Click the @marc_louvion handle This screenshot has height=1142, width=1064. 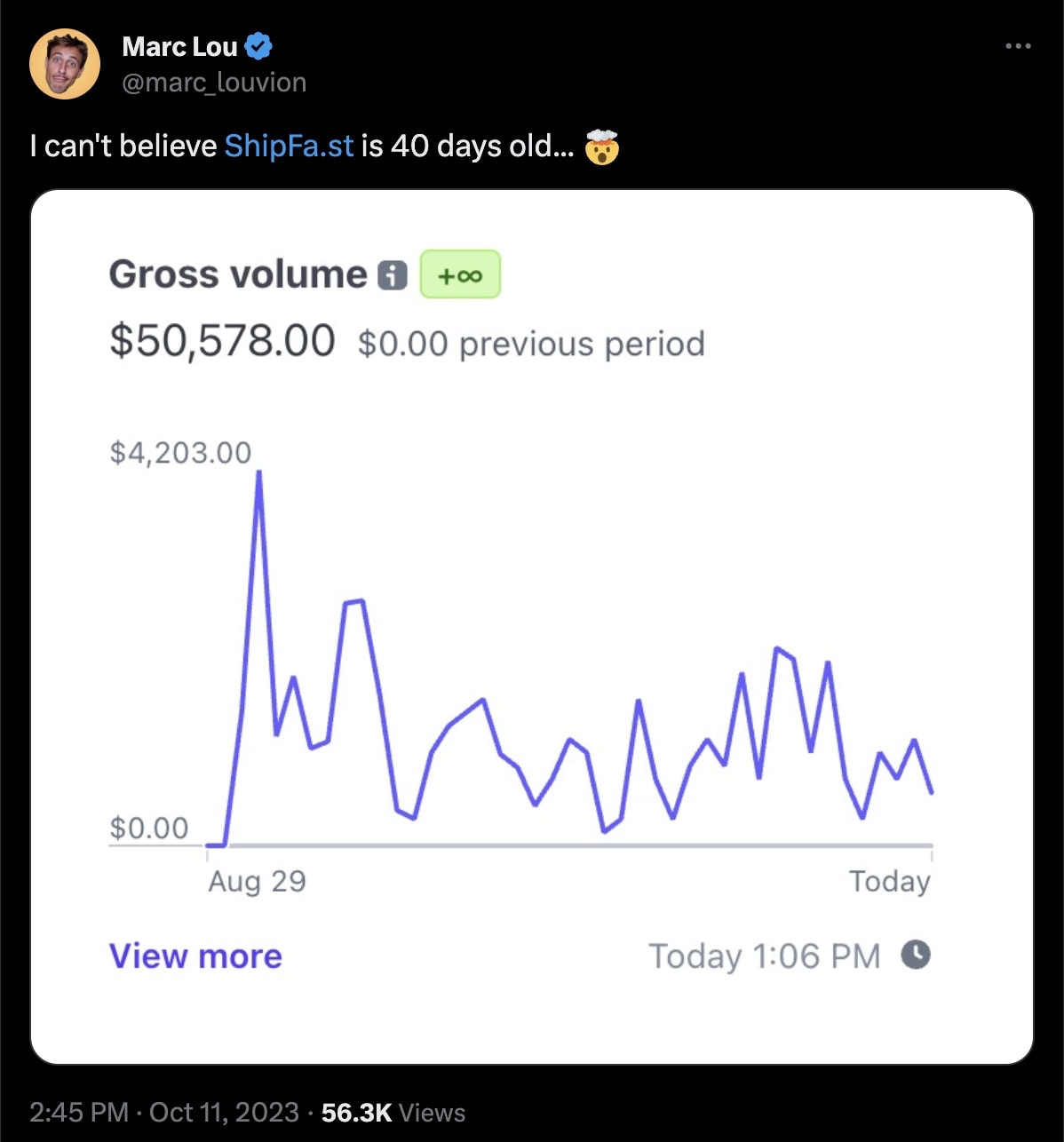(214, 82)
